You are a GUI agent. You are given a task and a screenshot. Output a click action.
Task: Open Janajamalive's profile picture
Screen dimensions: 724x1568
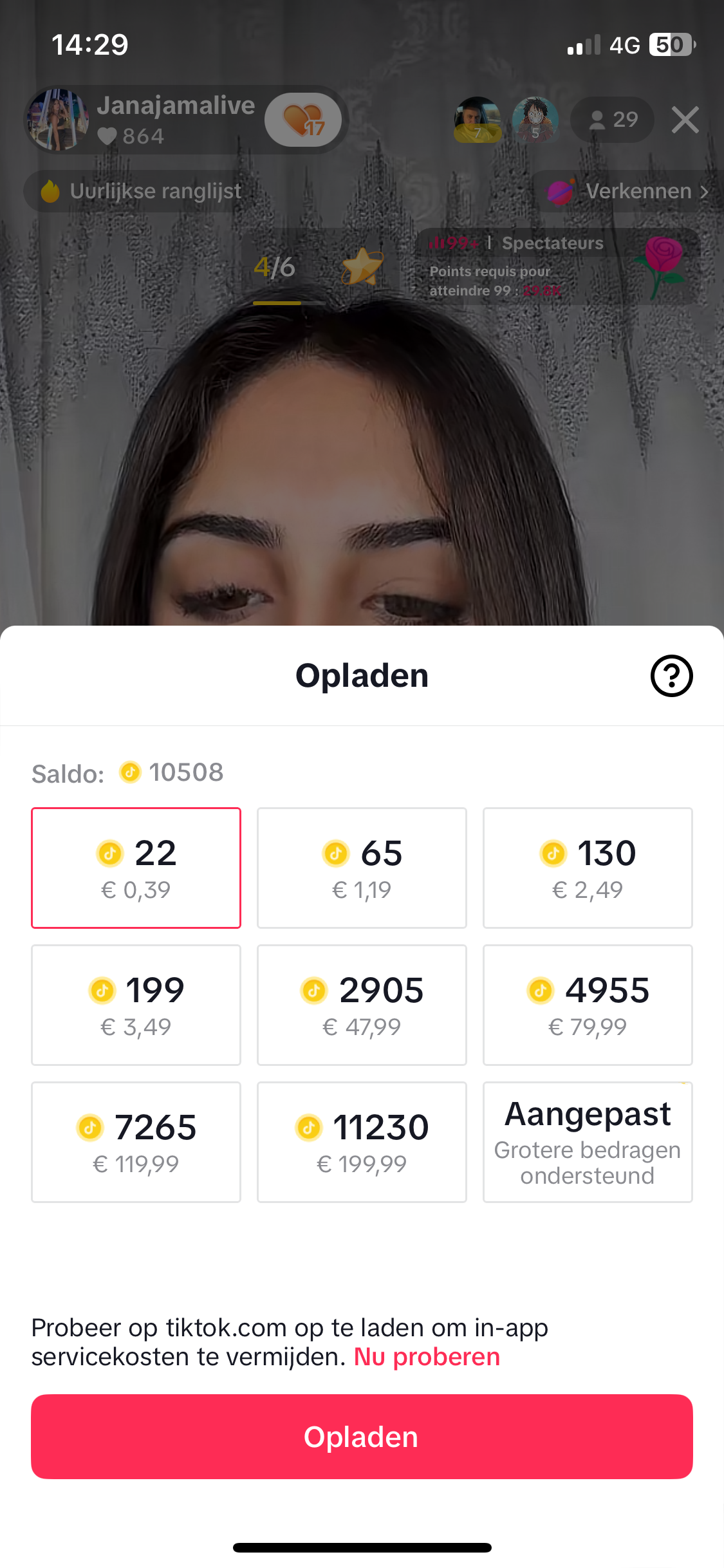pyautogui.click(x=58, y=120)
